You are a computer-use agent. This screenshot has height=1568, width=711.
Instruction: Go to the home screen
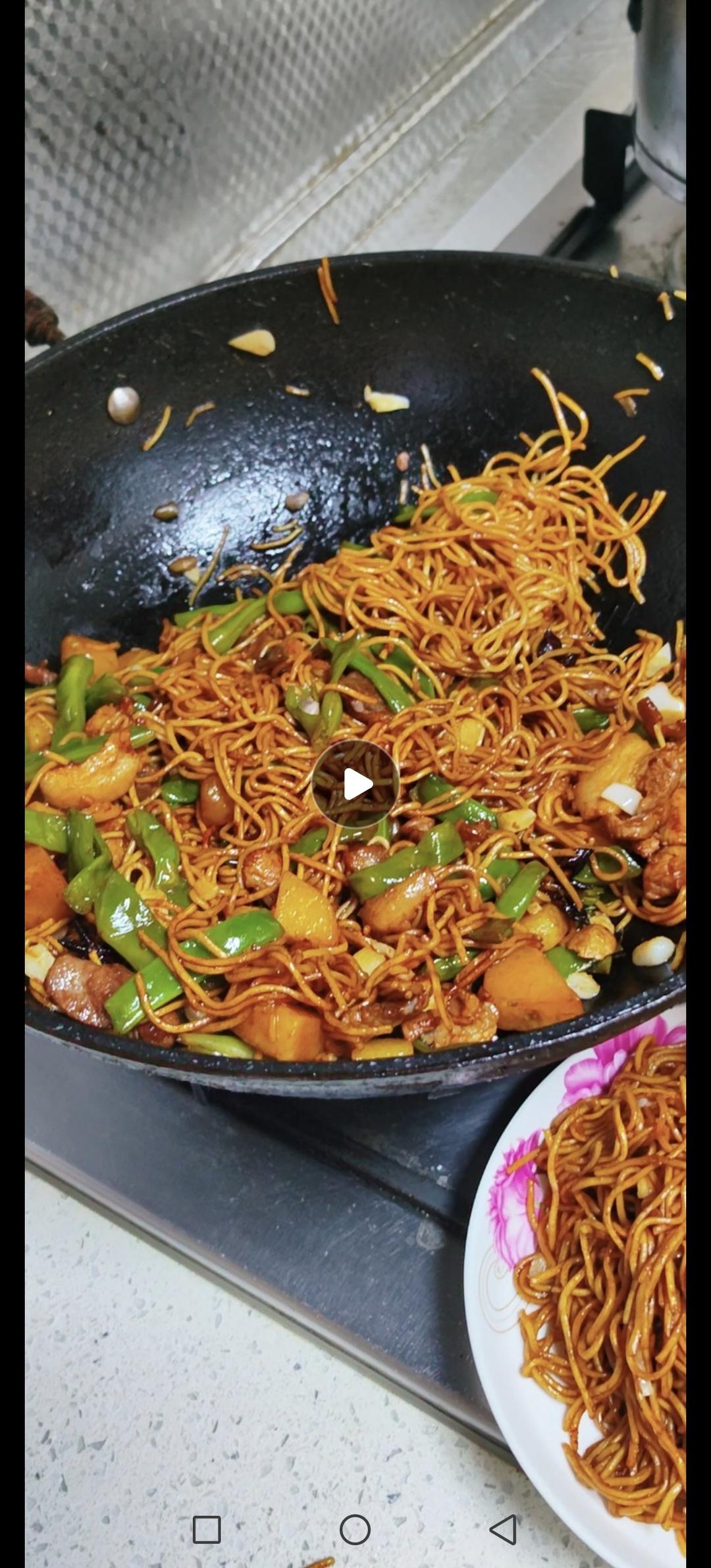(355, 1530)
